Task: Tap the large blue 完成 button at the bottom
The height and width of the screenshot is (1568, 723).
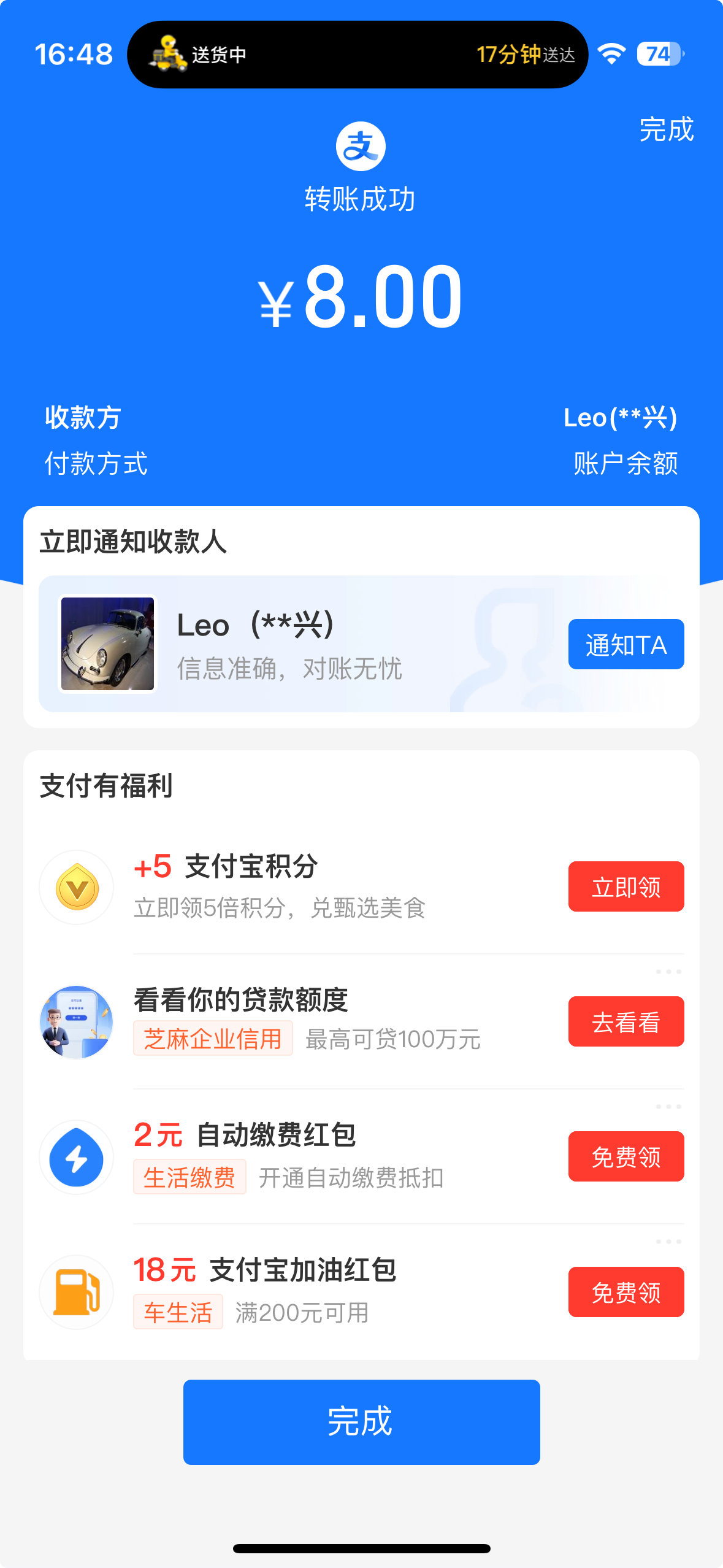Action: (x=361, y=1422)
